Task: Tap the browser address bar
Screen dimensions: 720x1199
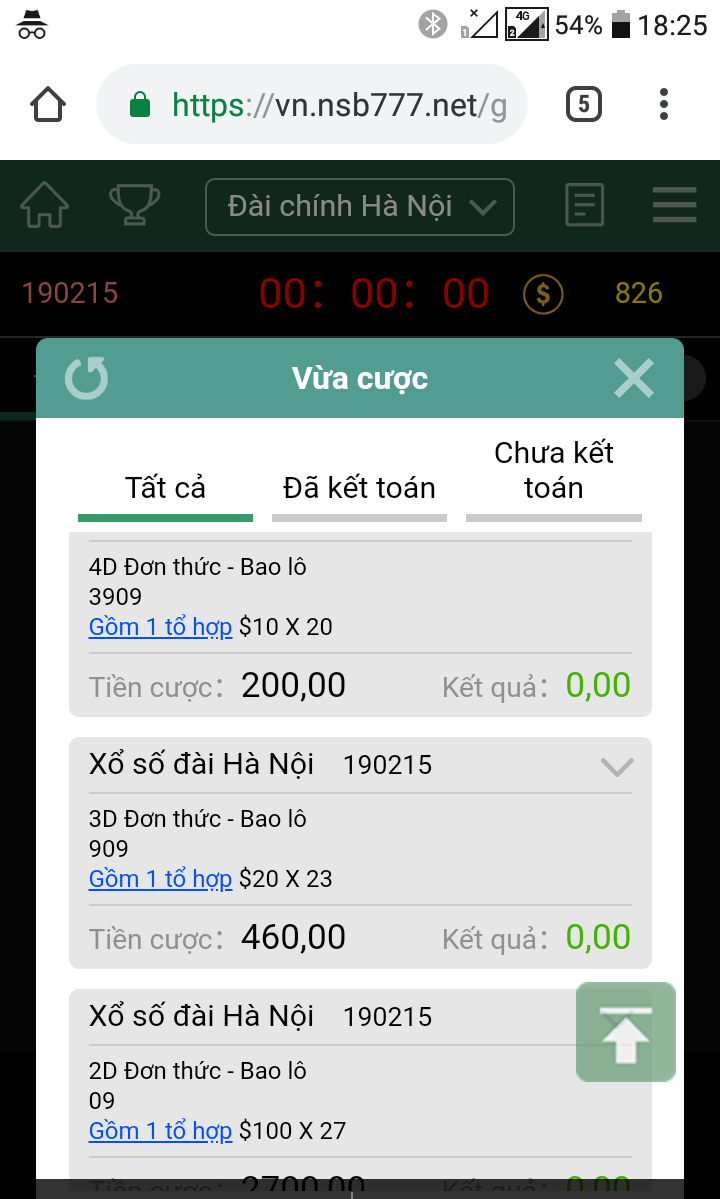Action: tap(320, 105)
